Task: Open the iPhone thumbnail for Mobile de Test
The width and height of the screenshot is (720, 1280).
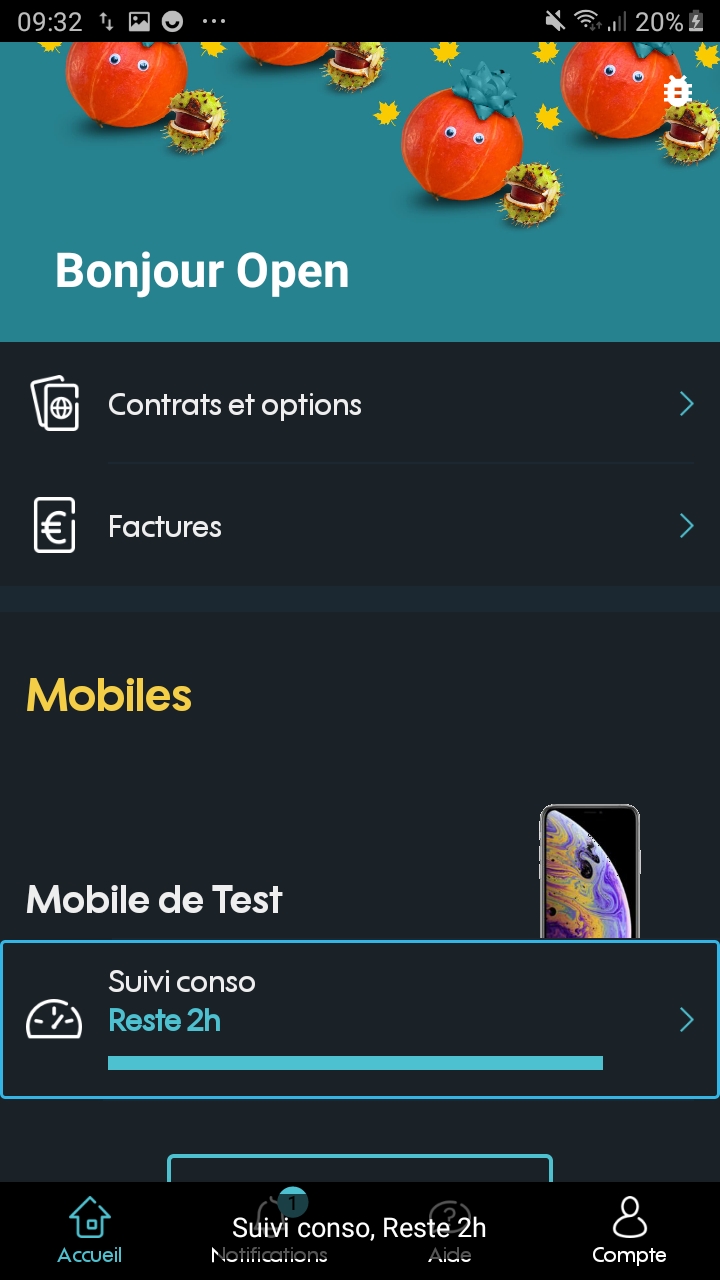Action: coord(588,870)
